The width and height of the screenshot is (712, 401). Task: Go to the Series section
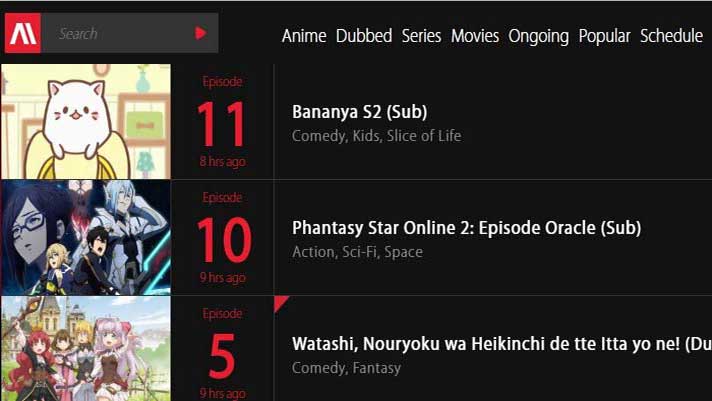(421, 36)
